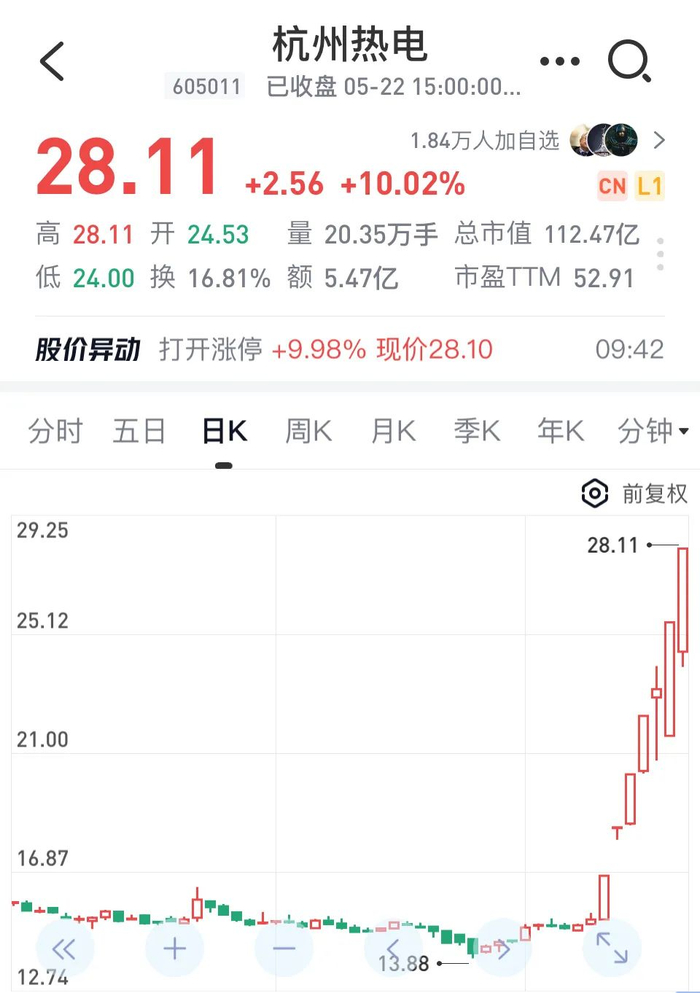The image size is (700, 993).
Task: Open stock search
Action: pyautogui.click(x=630, y=62)
